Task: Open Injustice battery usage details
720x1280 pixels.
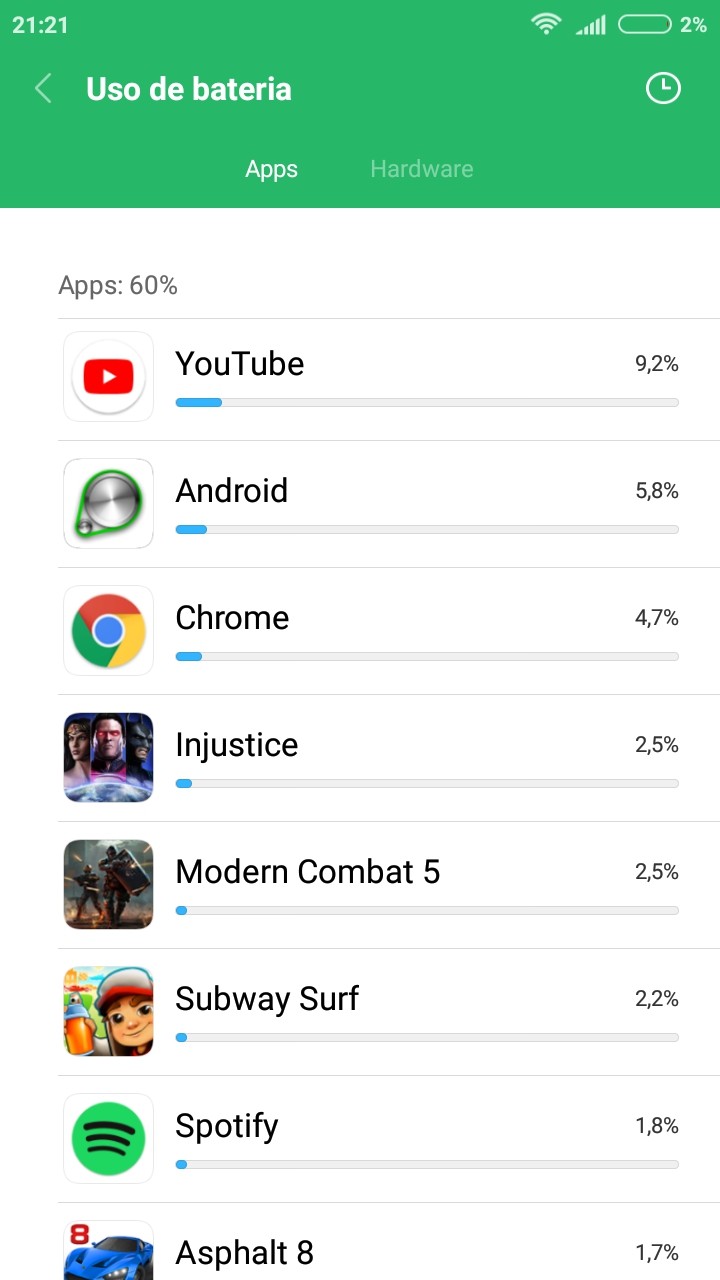Action: [388, 759]
